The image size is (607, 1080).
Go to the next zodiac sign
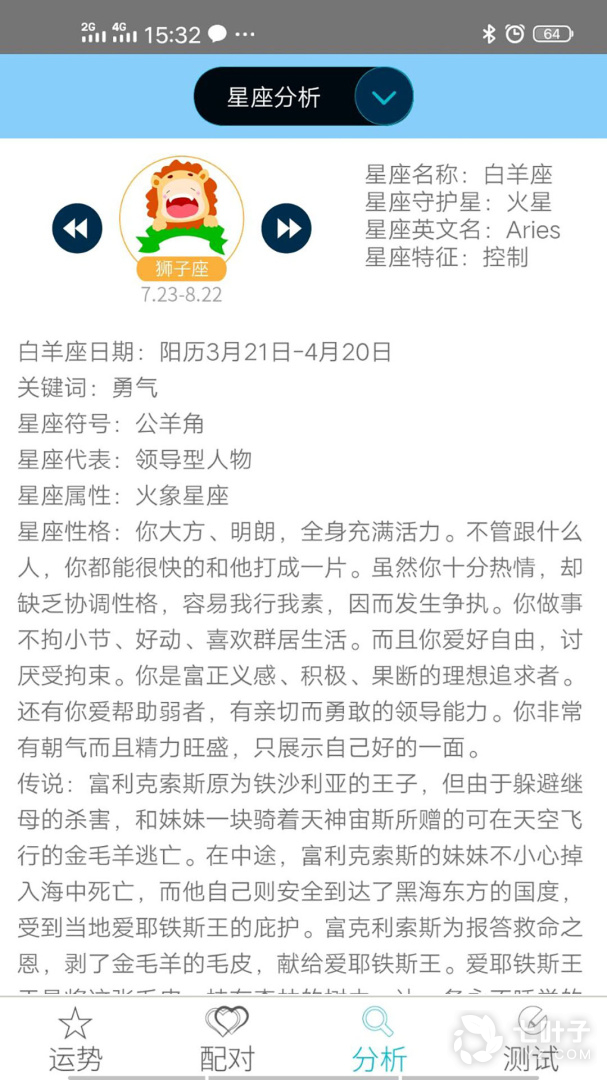[287, 228]
